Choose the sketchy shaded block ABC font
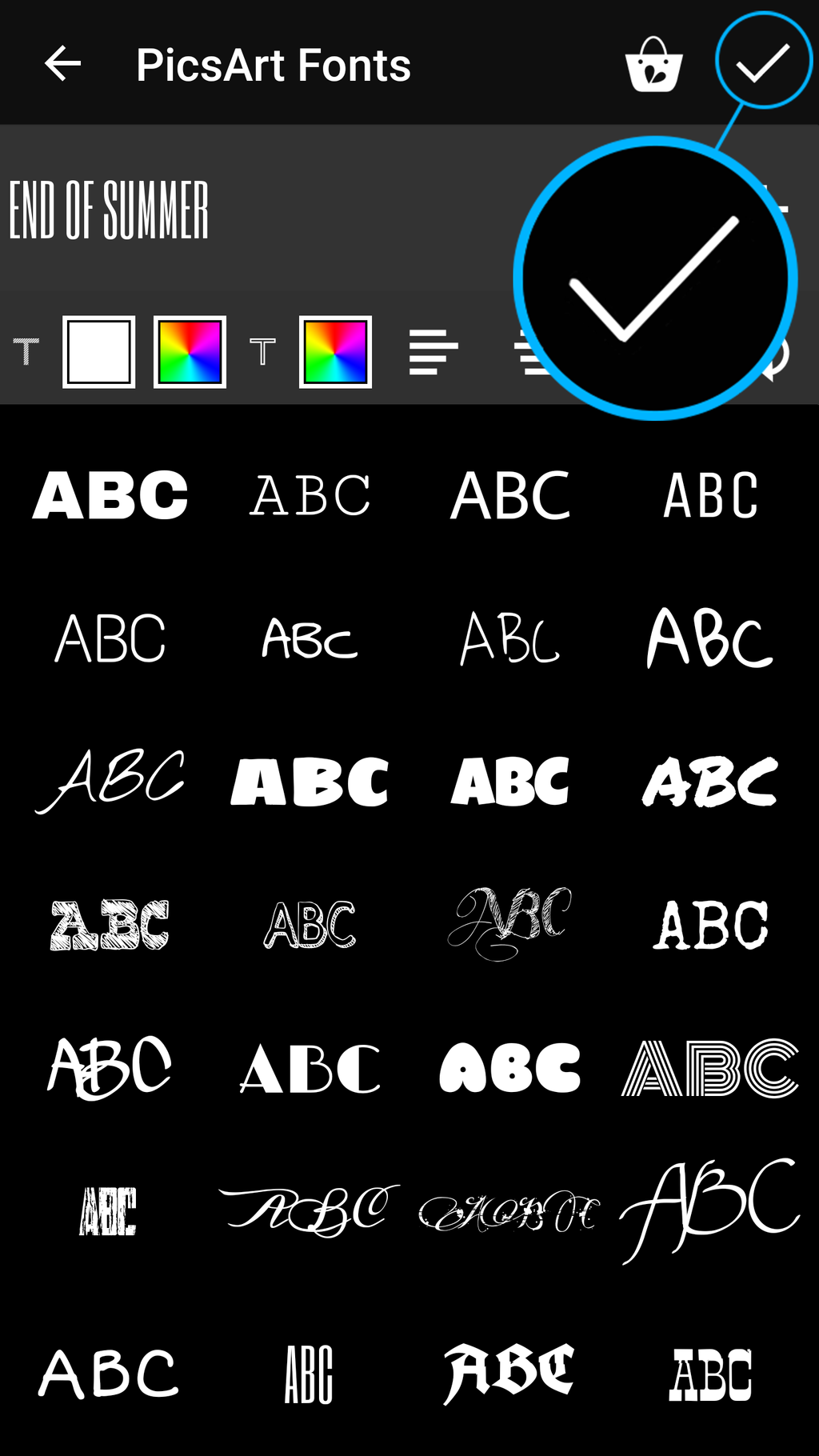Image resolution: width=819 pixels, height=1456 pixels. coord(110,926)
